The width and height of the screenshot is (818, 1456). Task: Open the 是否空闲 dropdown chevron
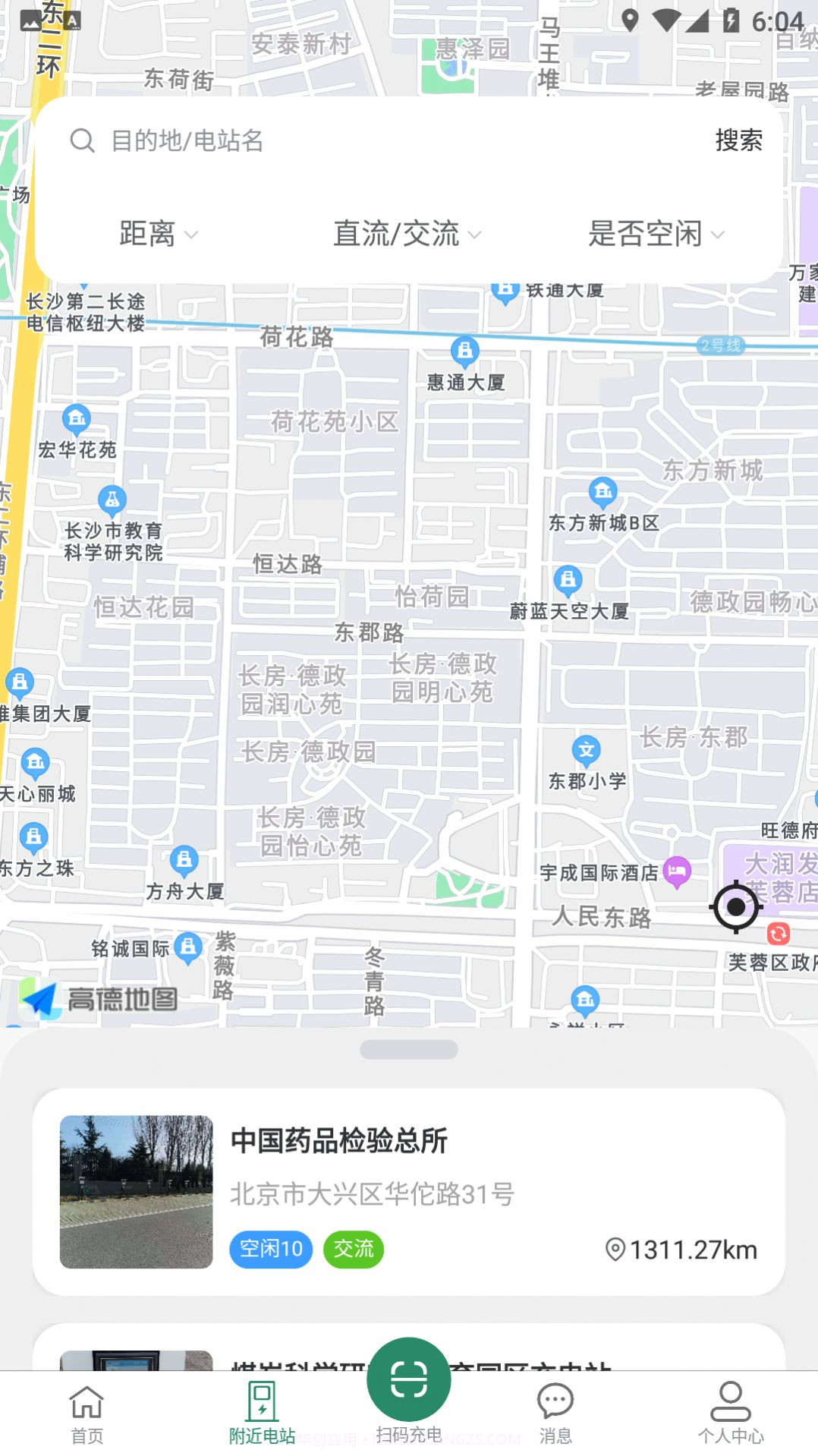pos(719,238)
